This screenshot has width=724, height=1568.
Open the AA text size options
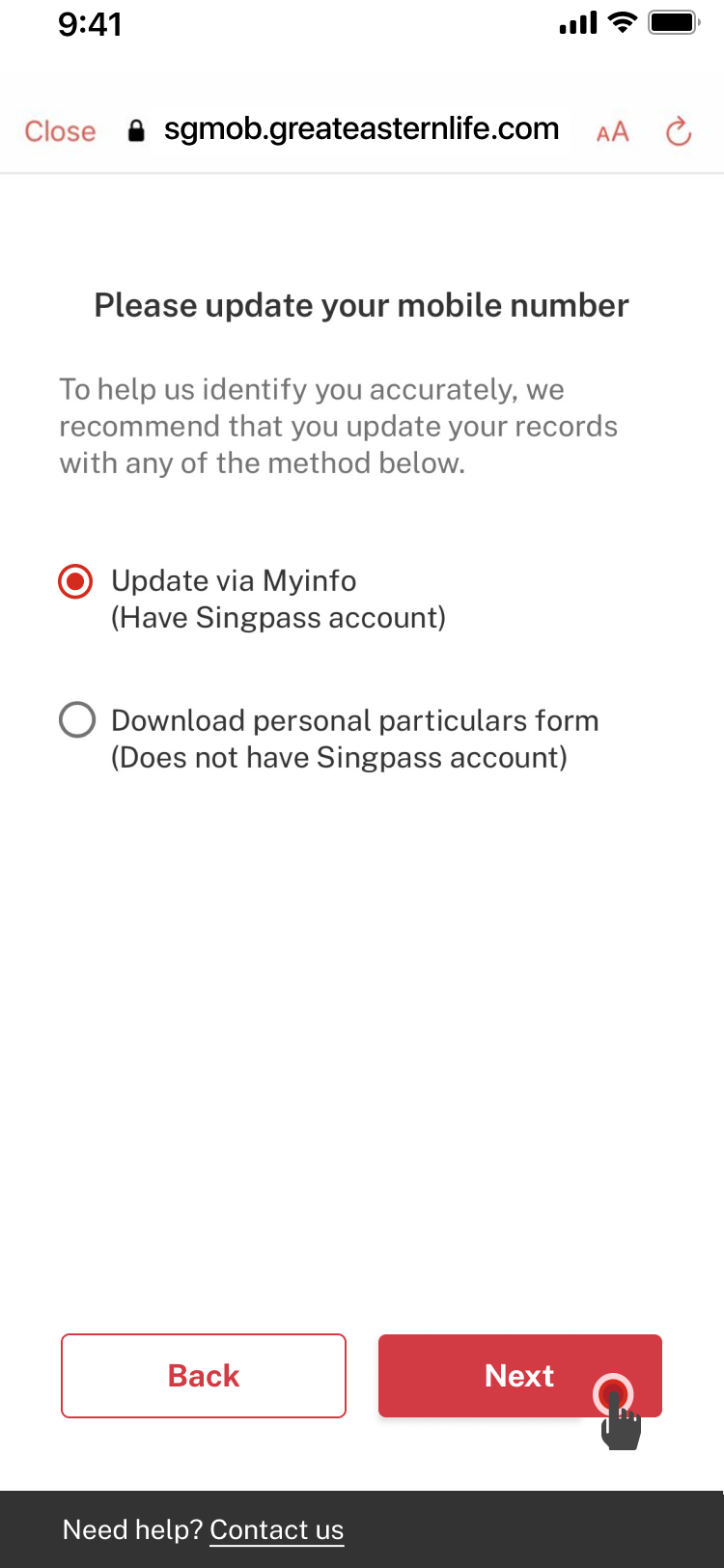[x=612, y=131]
